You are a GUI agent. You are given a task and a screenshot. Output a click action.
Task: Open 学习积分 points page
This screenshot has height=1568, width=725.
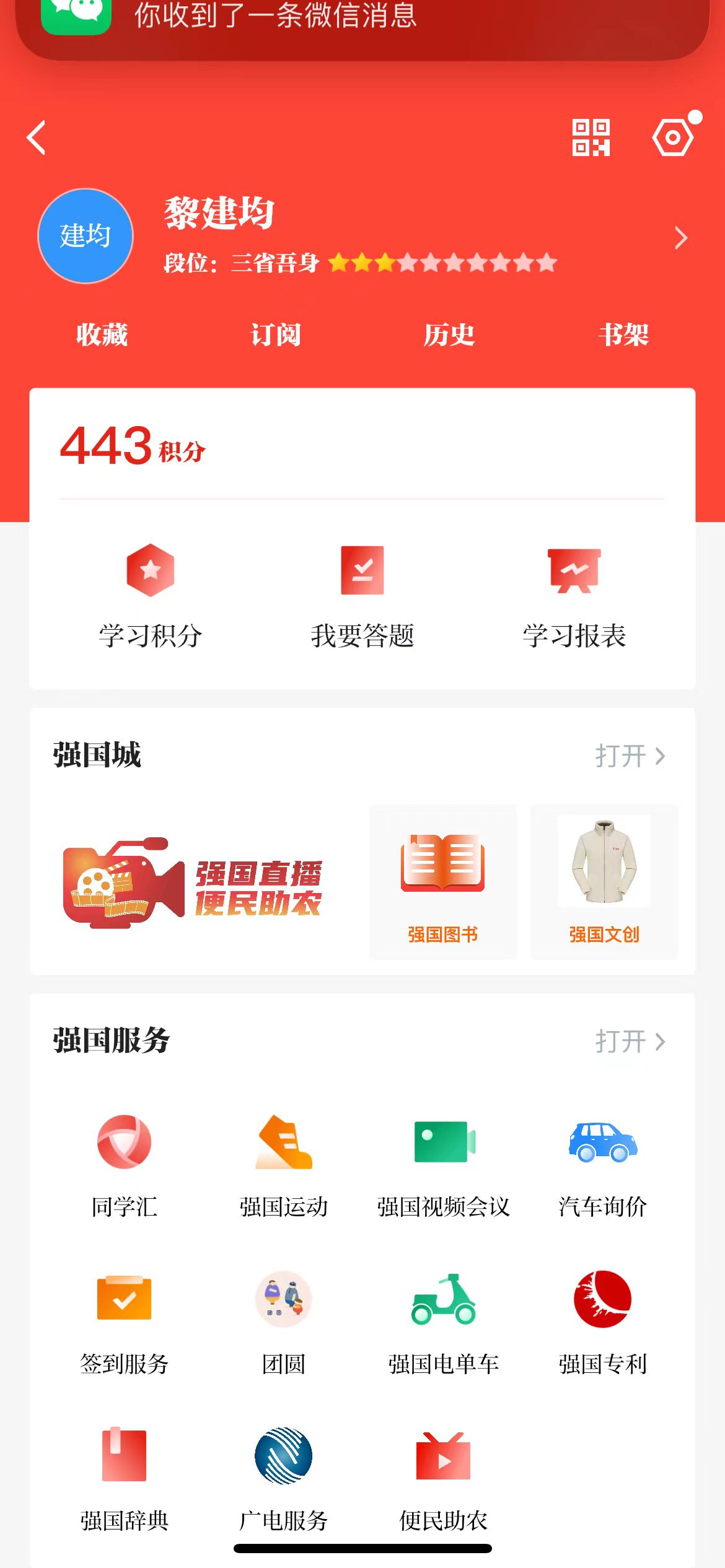pos(150,595)
